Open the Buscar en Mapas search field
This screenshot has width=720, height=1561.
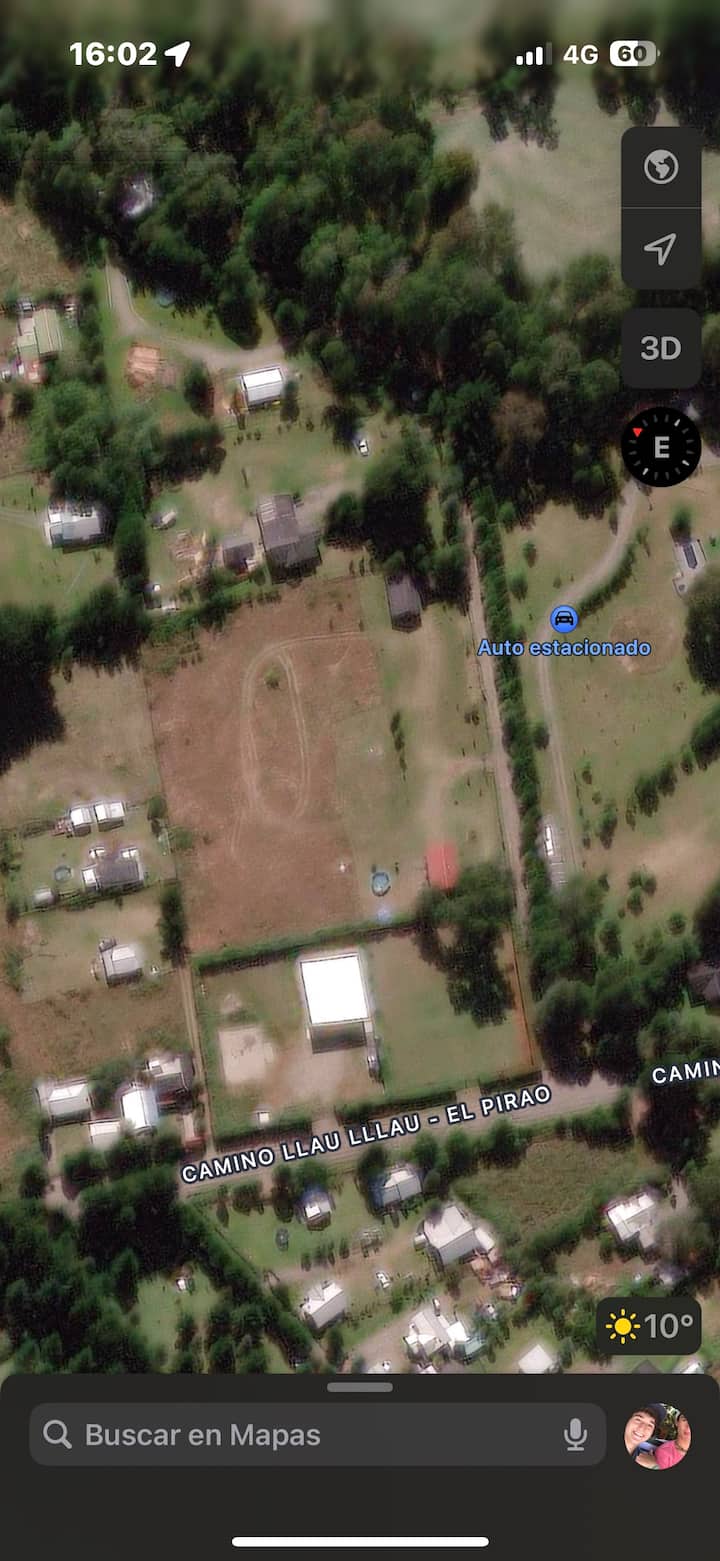coord(300,1435)
